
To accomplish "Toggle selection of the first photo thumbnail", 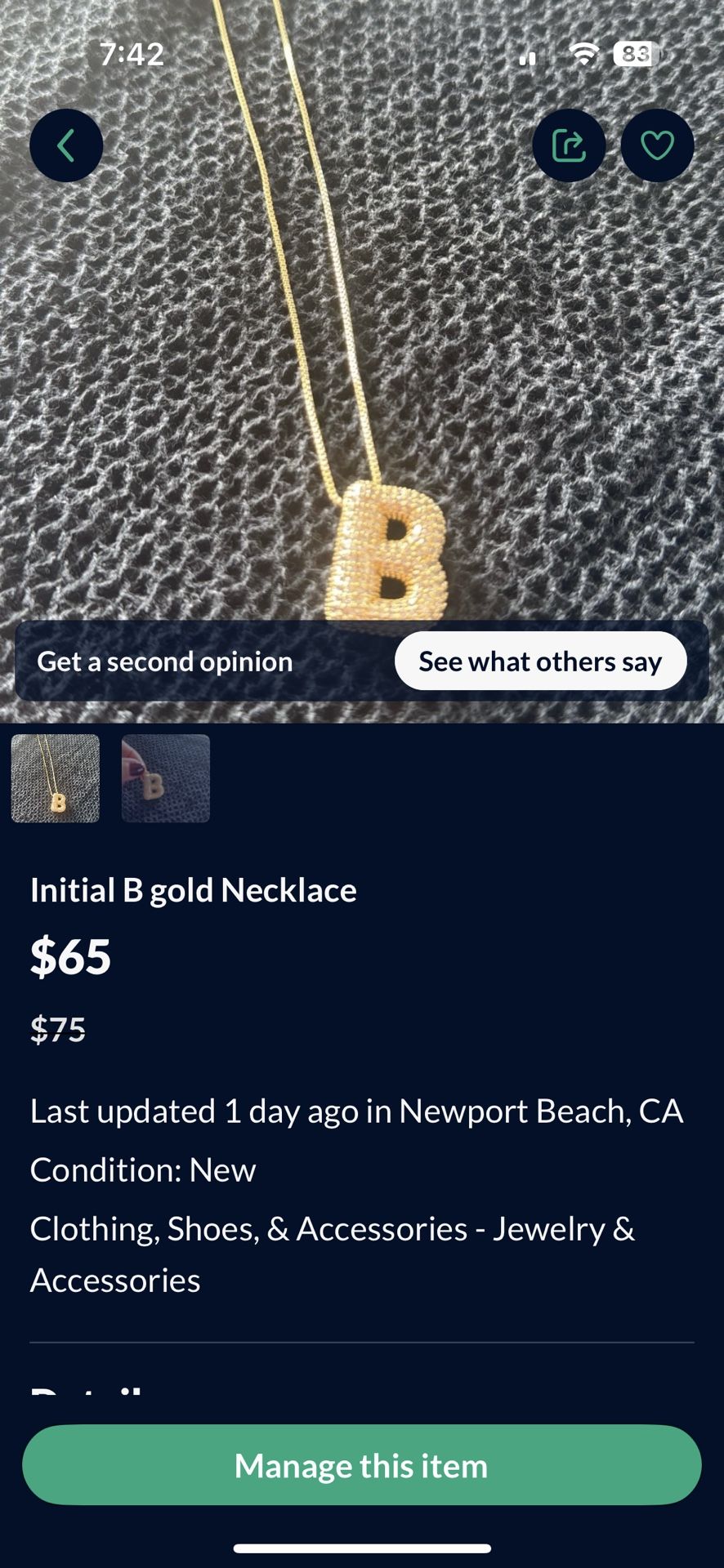I will [54, 778].
